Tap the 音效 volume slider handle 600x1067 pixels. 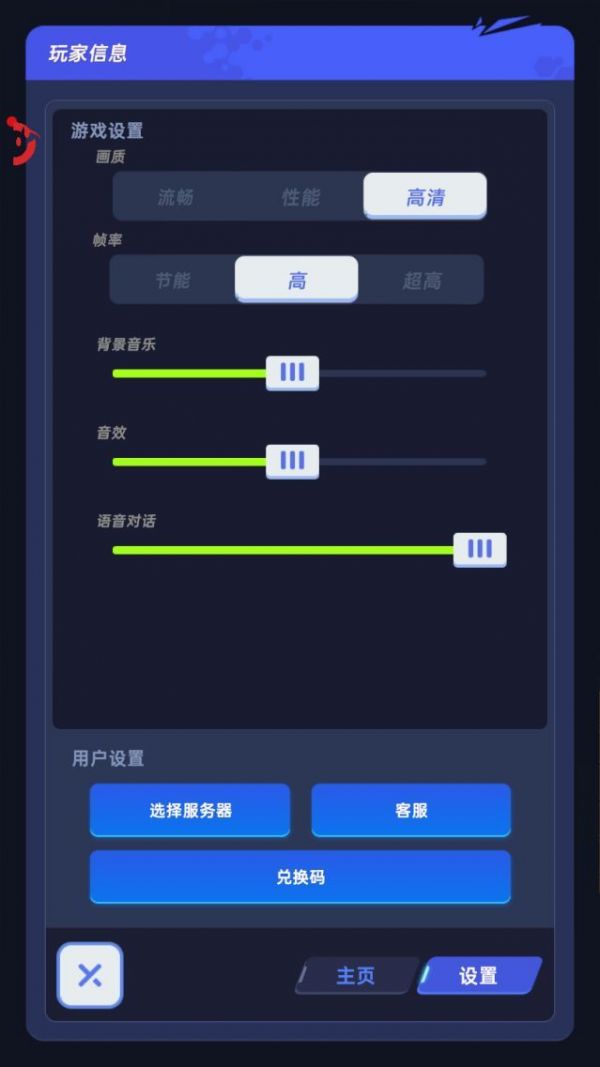tap(292, 461)
